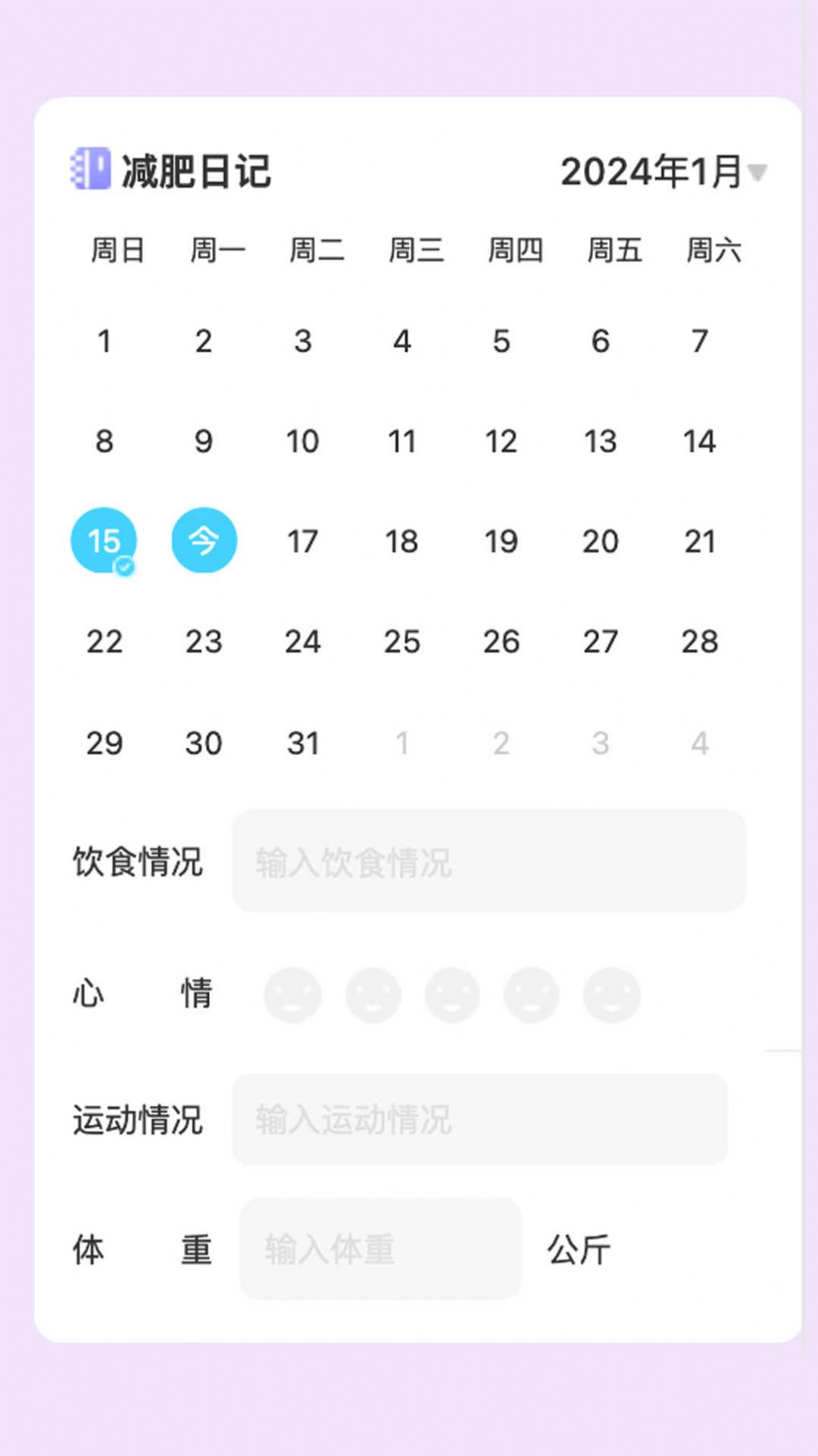This screenshot has width=818, height=1456.
Task: Tap the 输入体重 weight field
Action: point(380,1249)
